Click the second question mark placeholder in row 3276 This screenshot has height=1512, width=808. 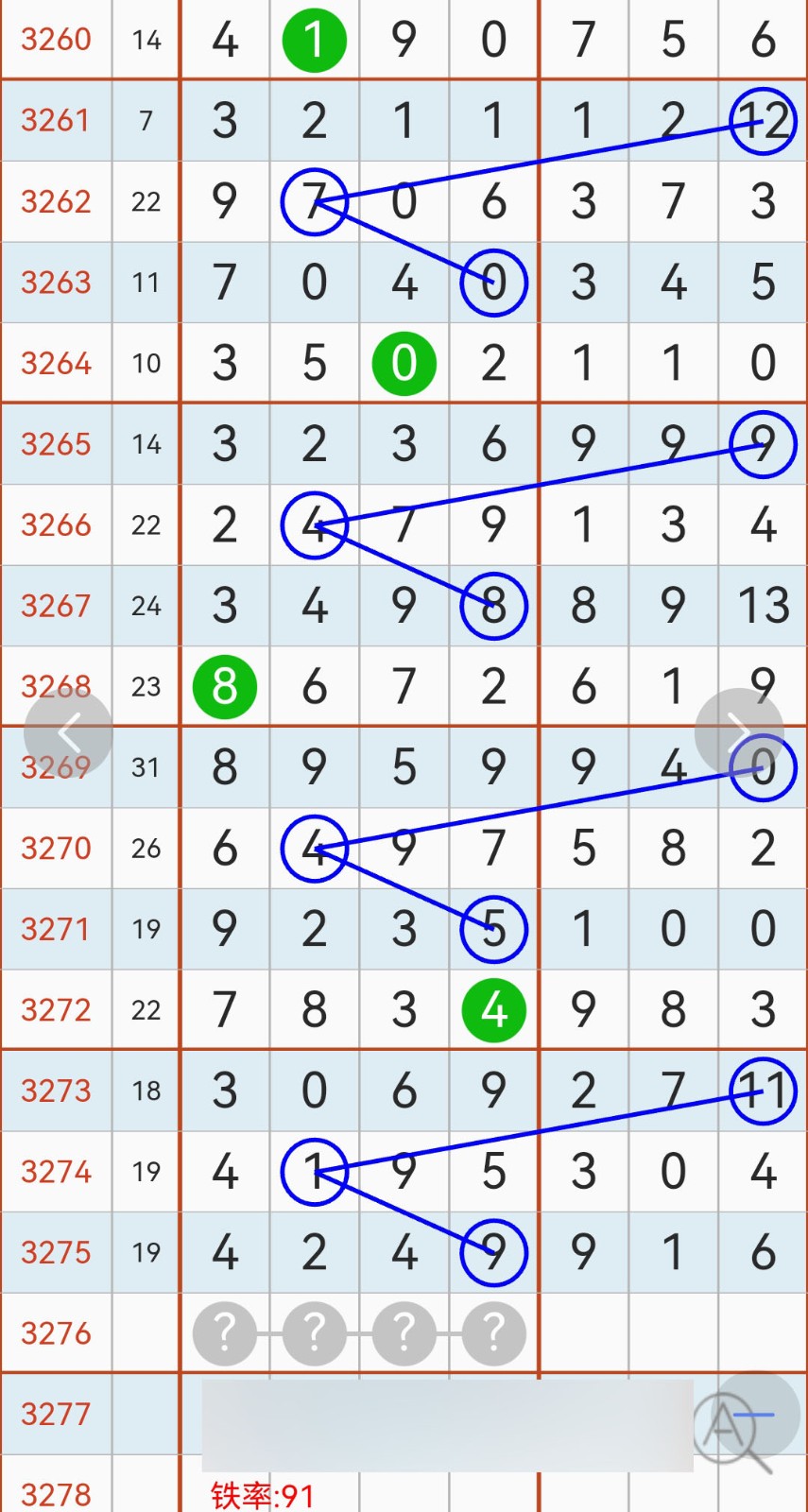point(314,1332)
